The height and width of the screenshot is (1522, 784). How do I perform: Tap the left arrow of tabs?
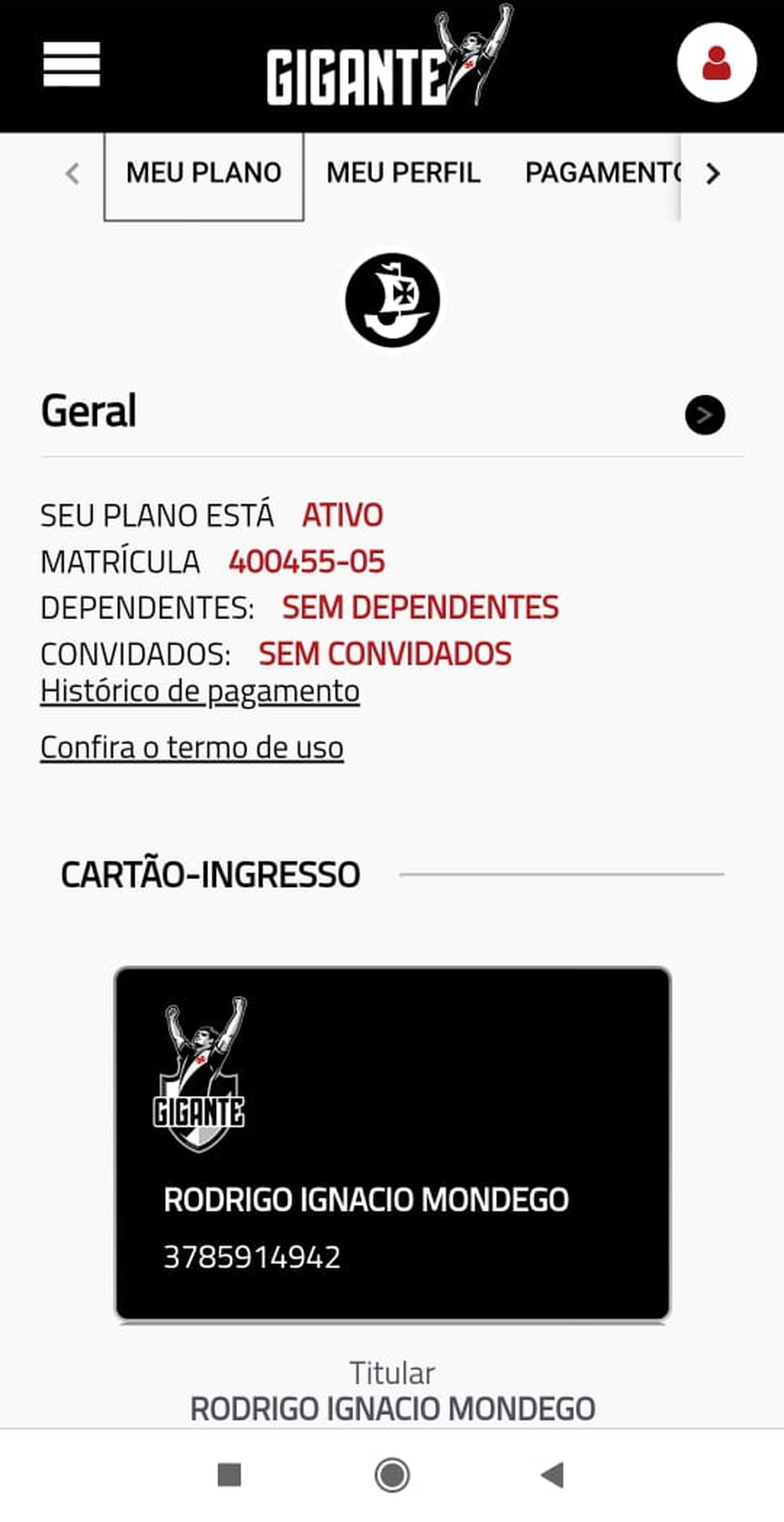point(73,173)
